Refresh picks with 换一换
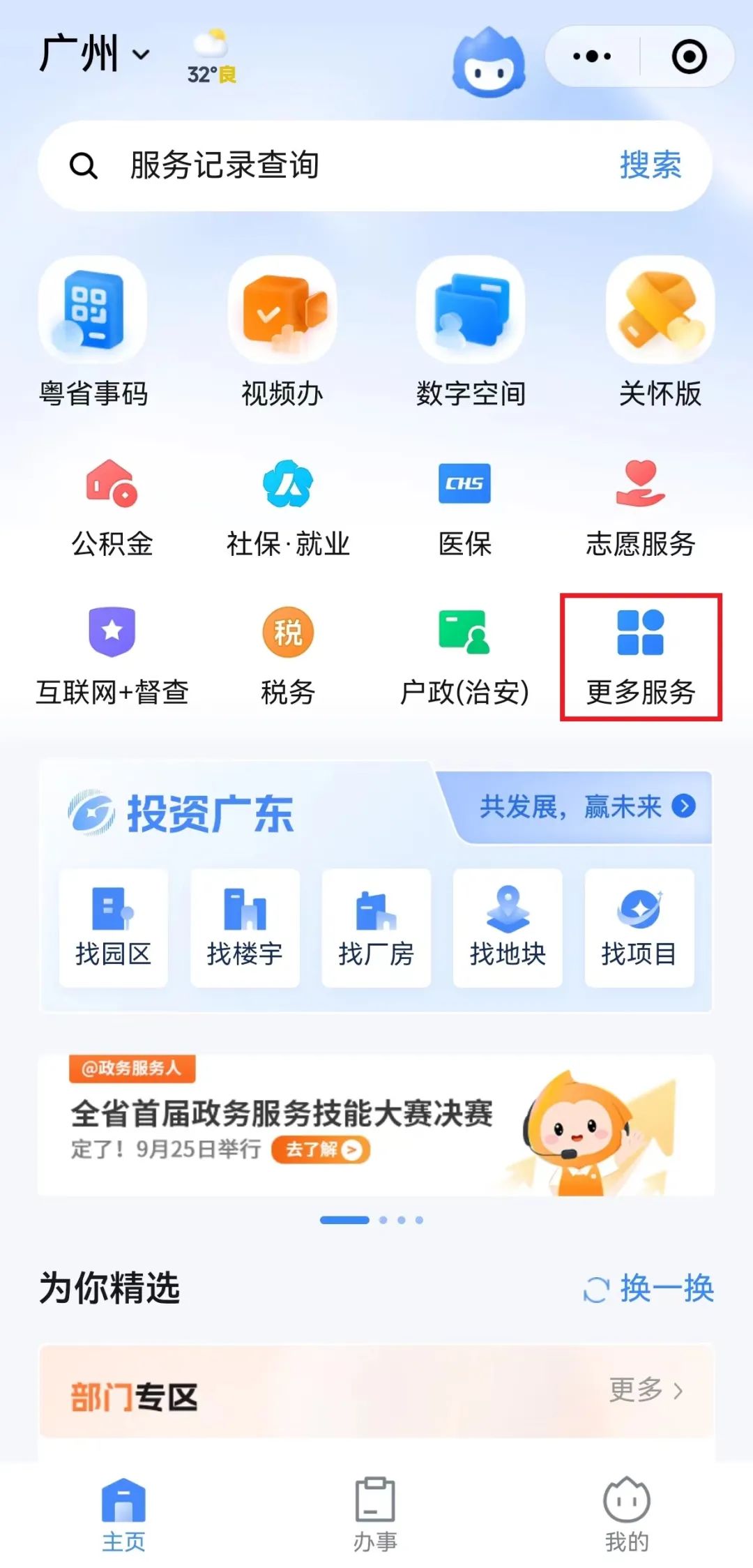The height and width of the screenshot is (1568, 753). (x=649, y=1288)
